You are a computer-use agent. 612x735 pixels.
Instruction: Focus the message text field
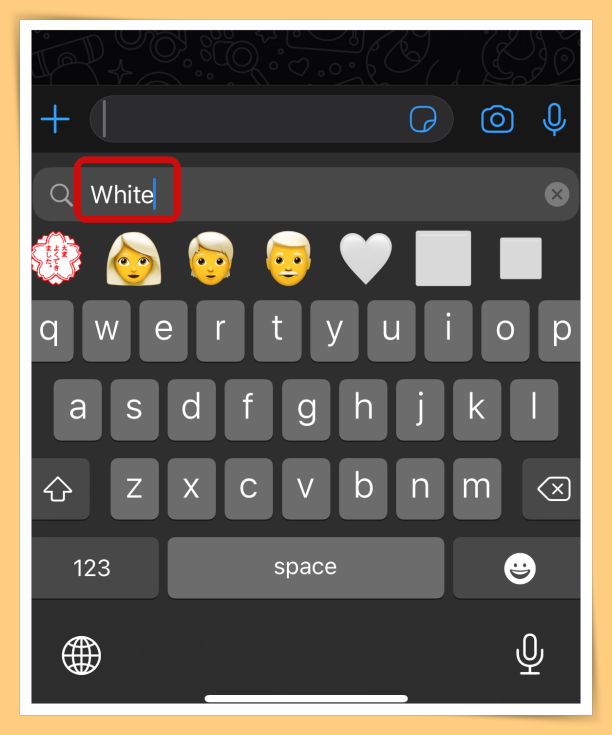click(250, 121)
